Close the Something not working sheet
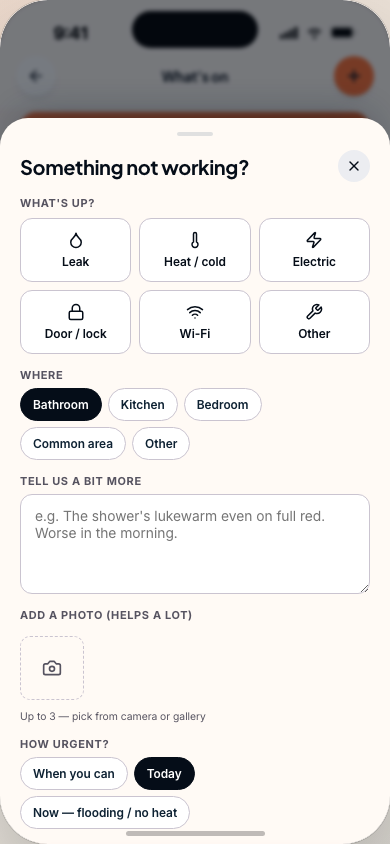 click(353, 166)
